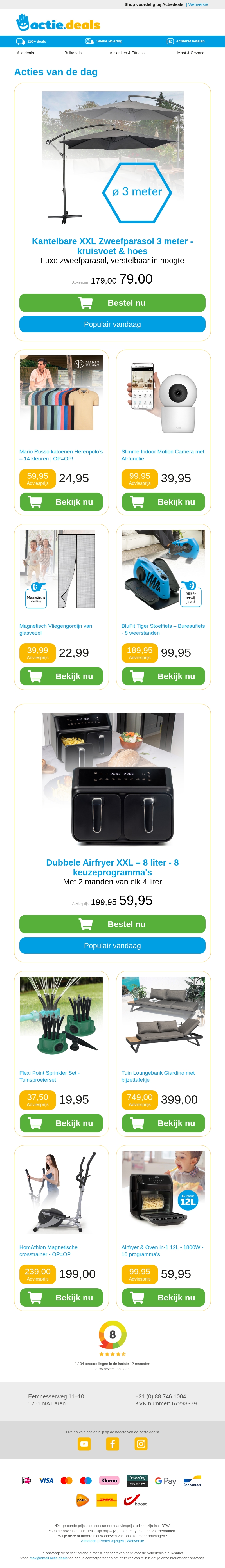Image resolution: width=225 pixels, height=1568 pixels.
Task: Tap Bekijk nu for Mario Russo polo's
Action: [61, 502]
